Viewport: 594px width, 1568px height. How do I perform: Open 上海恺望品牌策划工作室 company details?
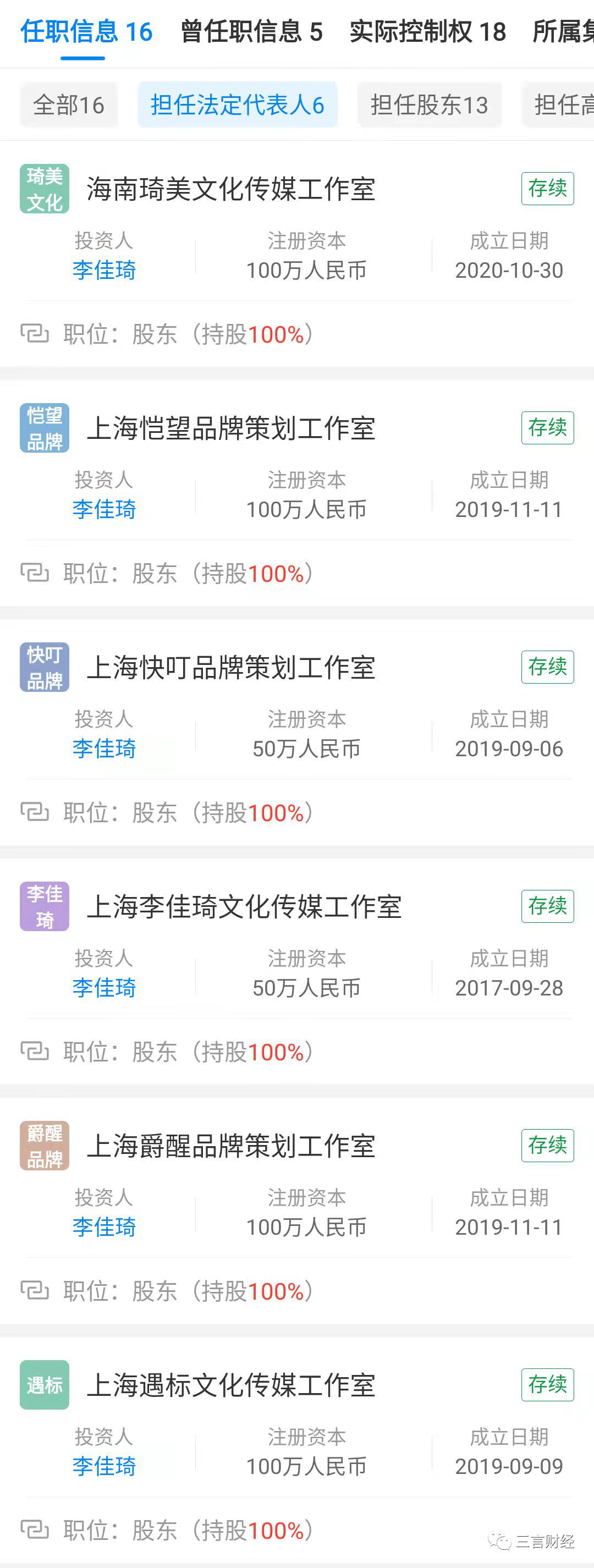[230, 428]
